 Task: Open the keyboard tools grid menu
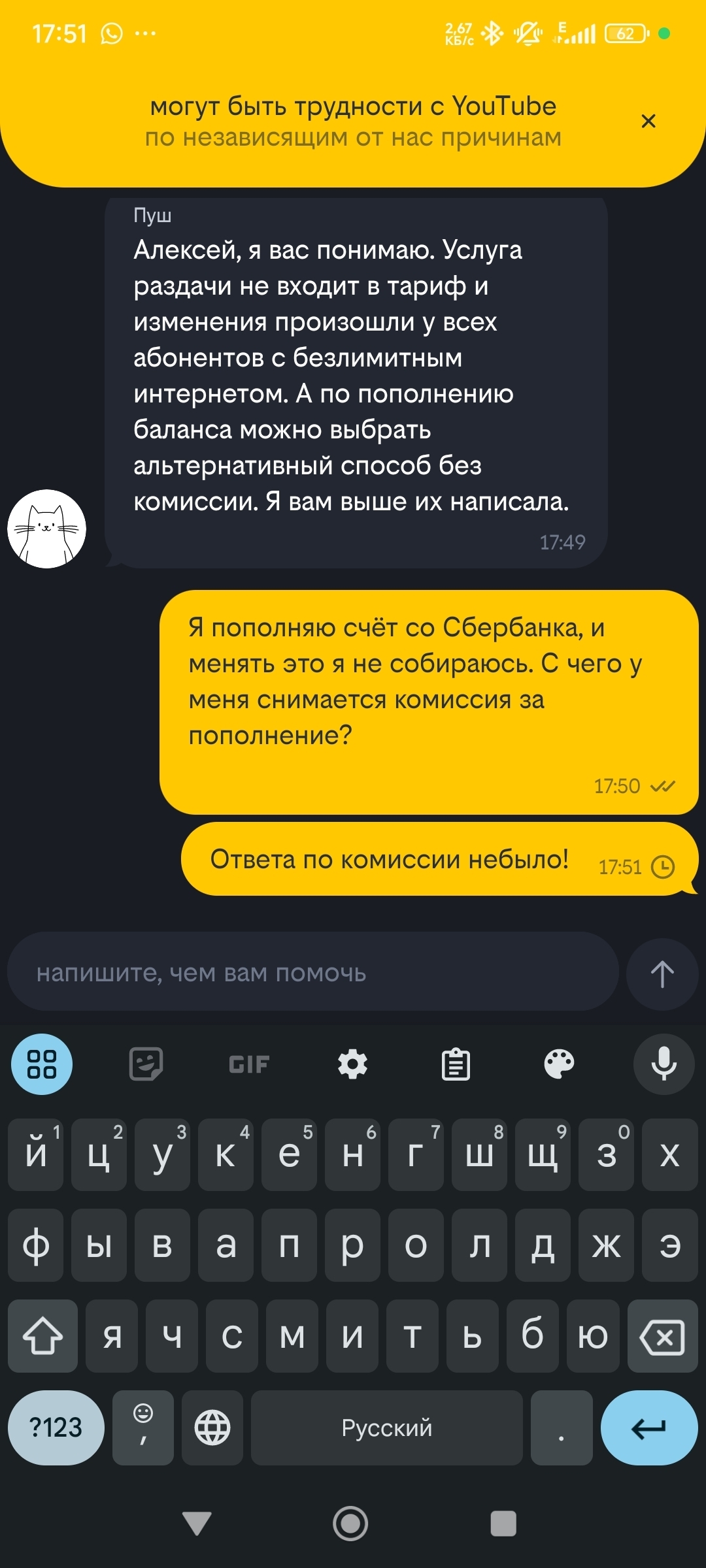pyautogui.click(x=42, y=1064)
